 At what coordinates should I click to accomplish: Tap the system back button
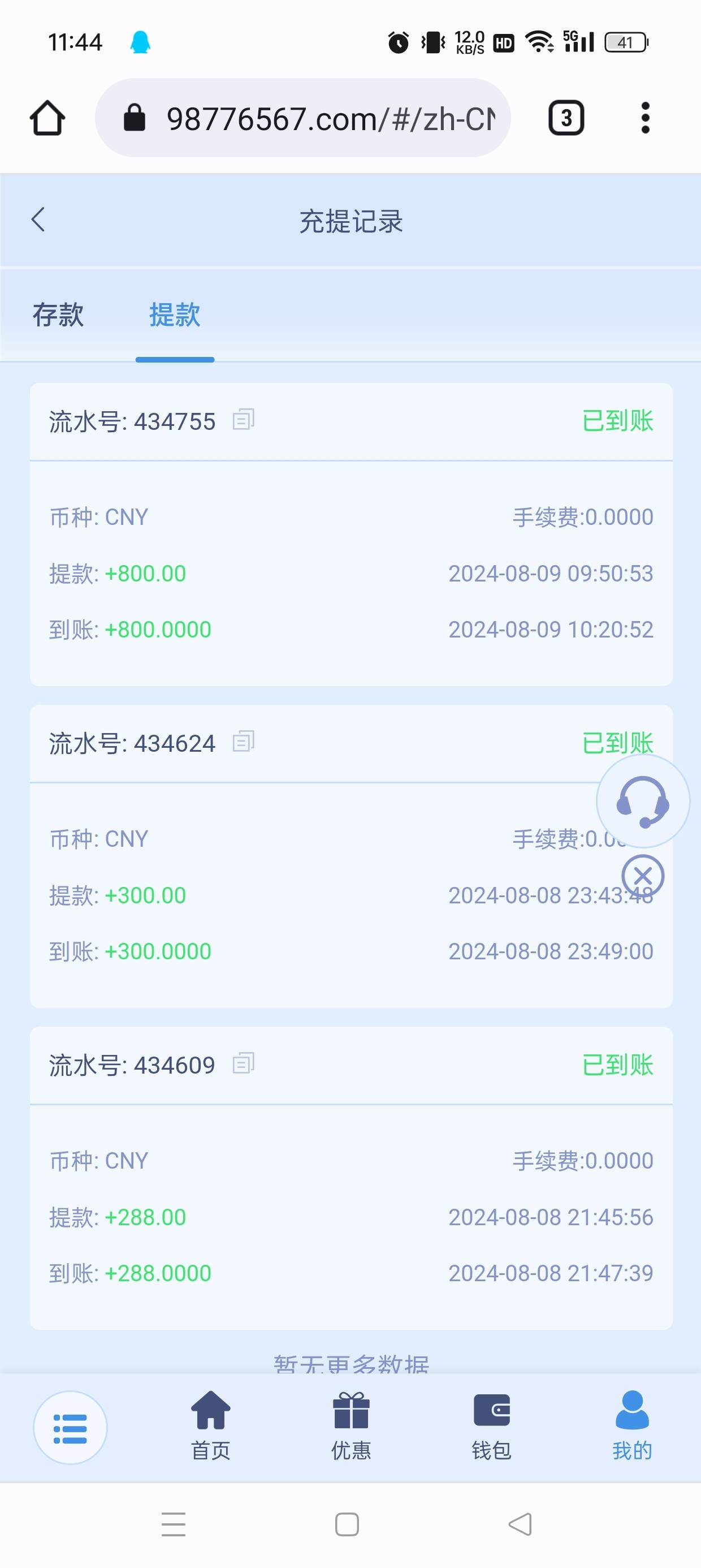[520, 1524]
